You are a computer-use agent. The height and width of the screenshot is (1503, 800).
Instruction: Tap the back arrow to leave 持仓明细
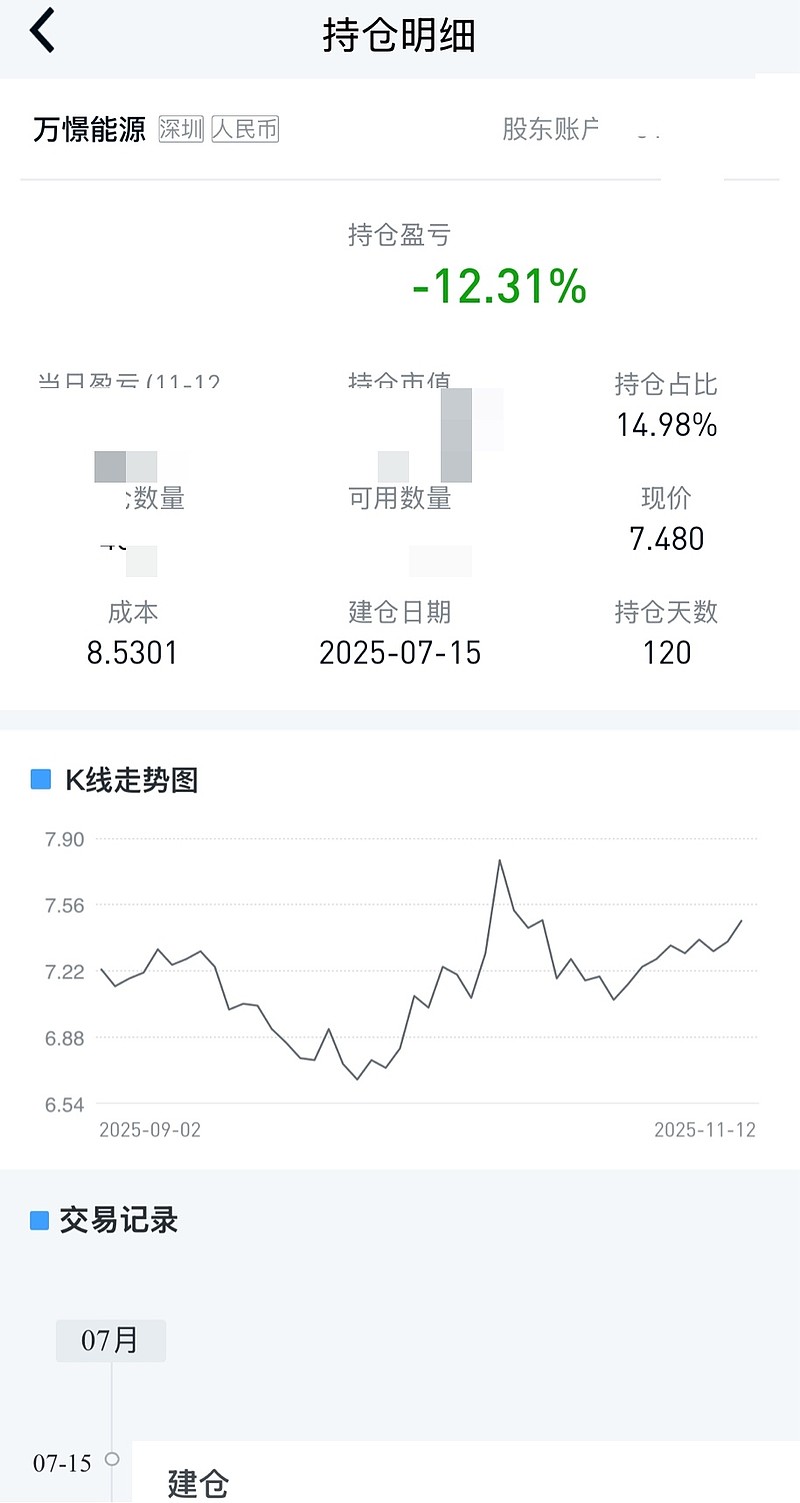[42, 31]
